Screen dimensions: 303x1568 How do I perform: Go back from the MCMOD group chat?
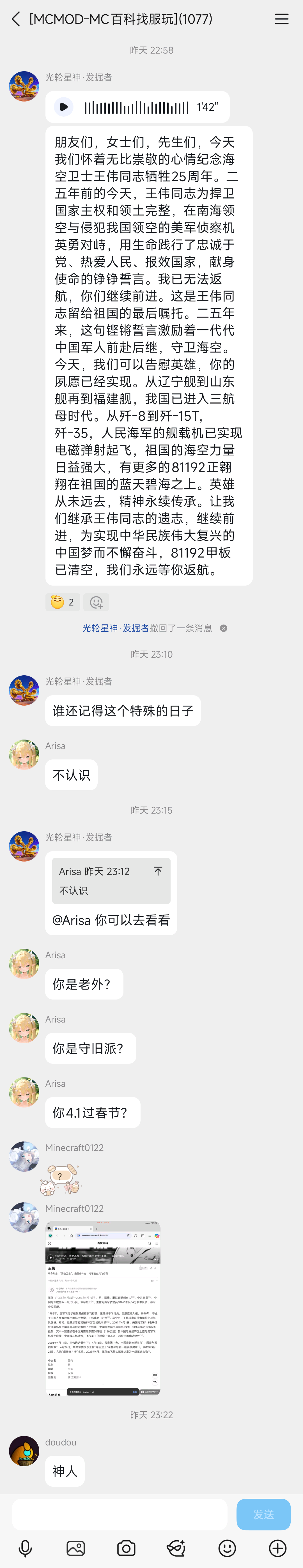pos(16,19)
